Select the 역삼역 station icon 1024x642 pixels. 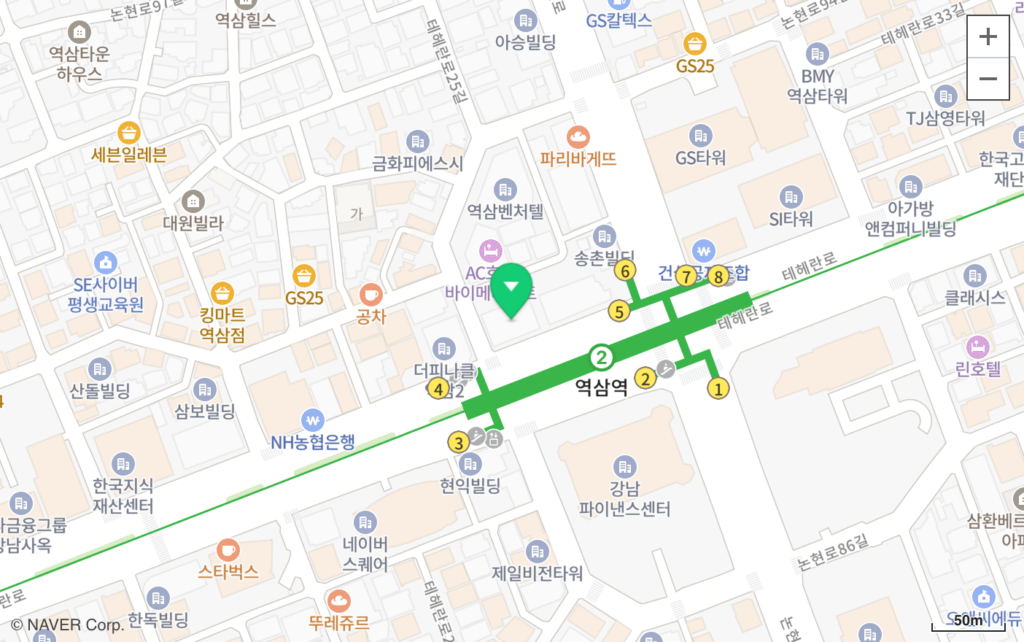coord(601,356)
